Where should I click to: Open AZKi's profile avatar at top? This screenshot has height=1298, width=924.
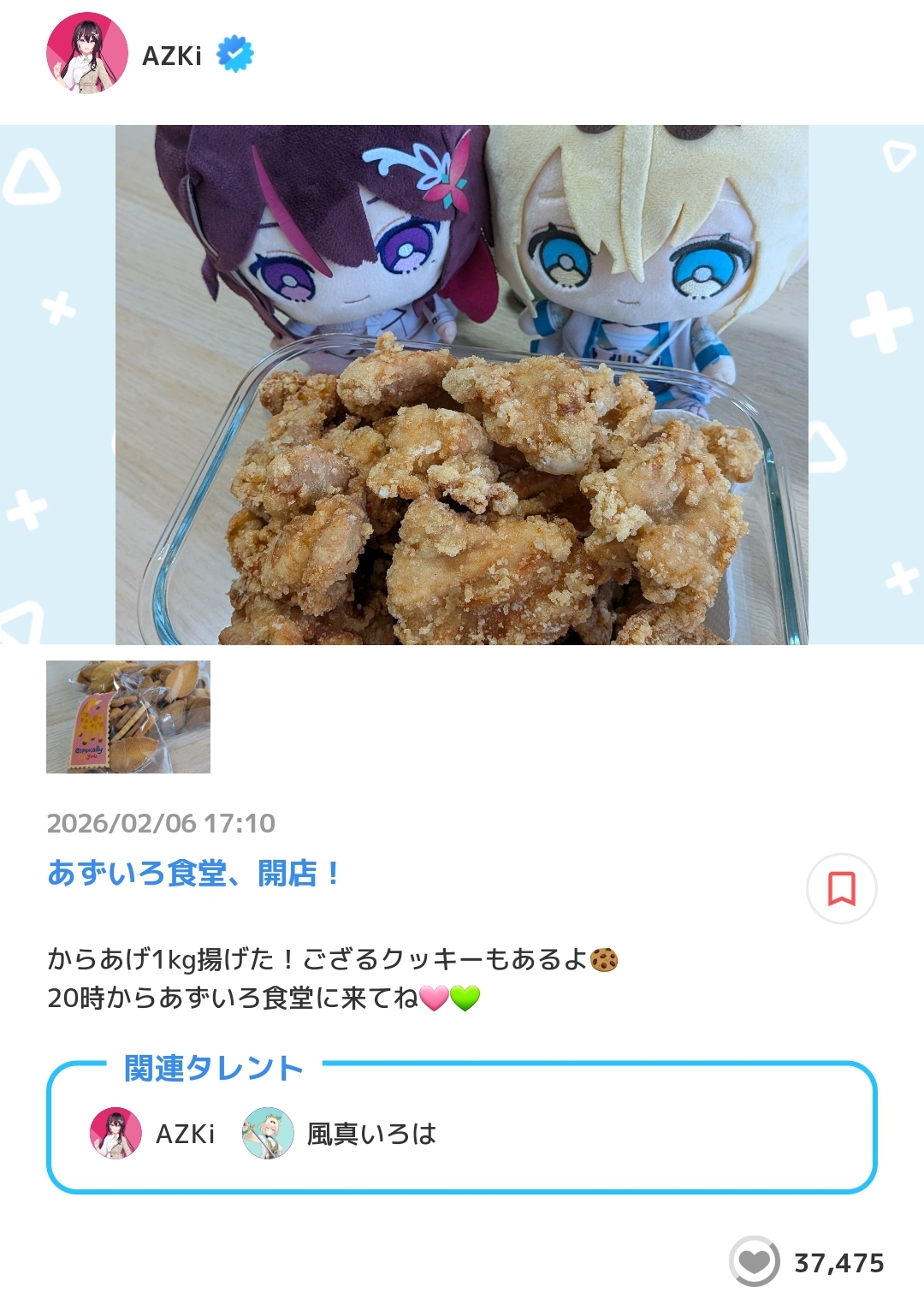coord(87,53)
